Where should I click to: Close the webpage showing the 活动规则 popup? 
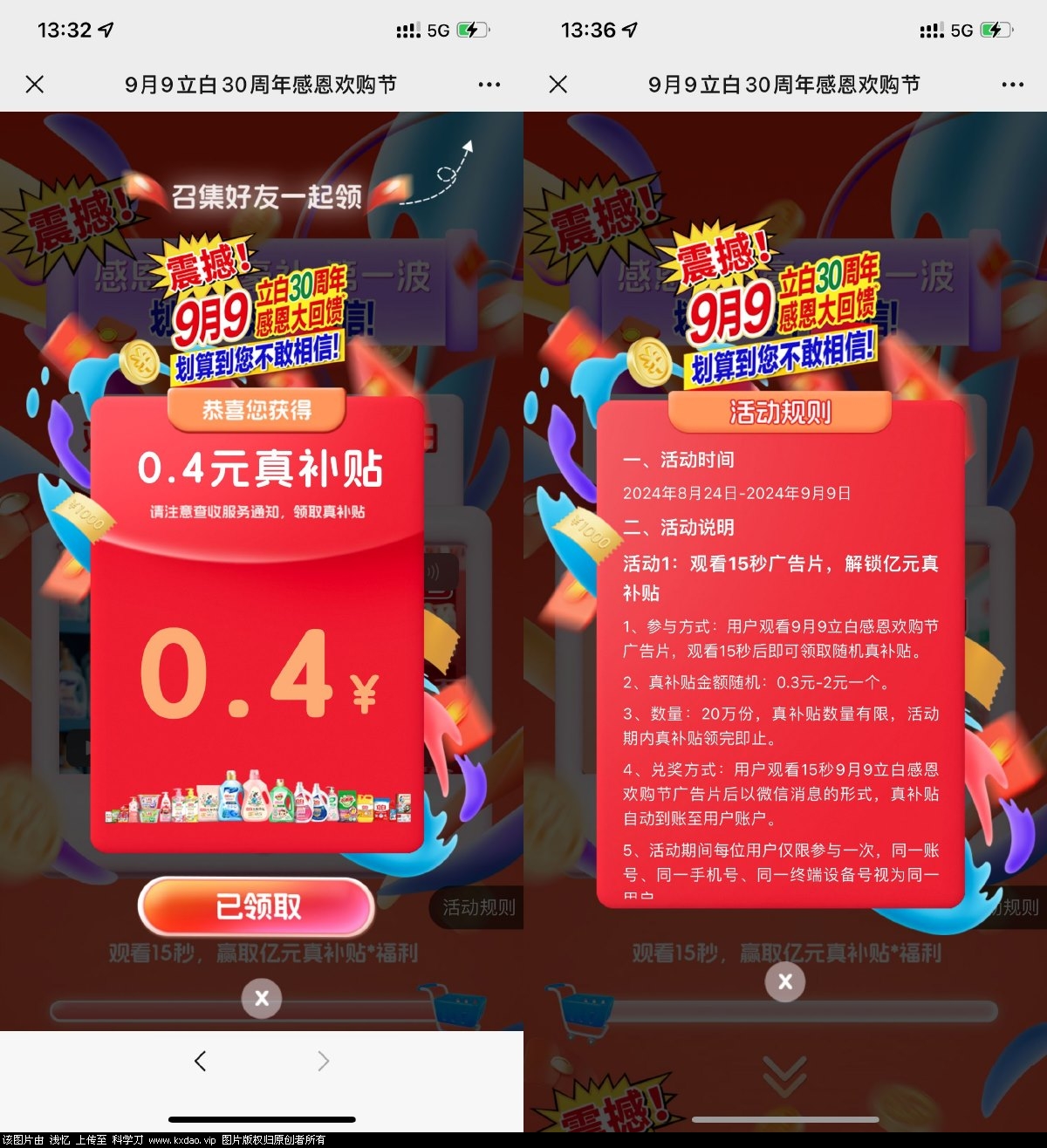point(558,85)
